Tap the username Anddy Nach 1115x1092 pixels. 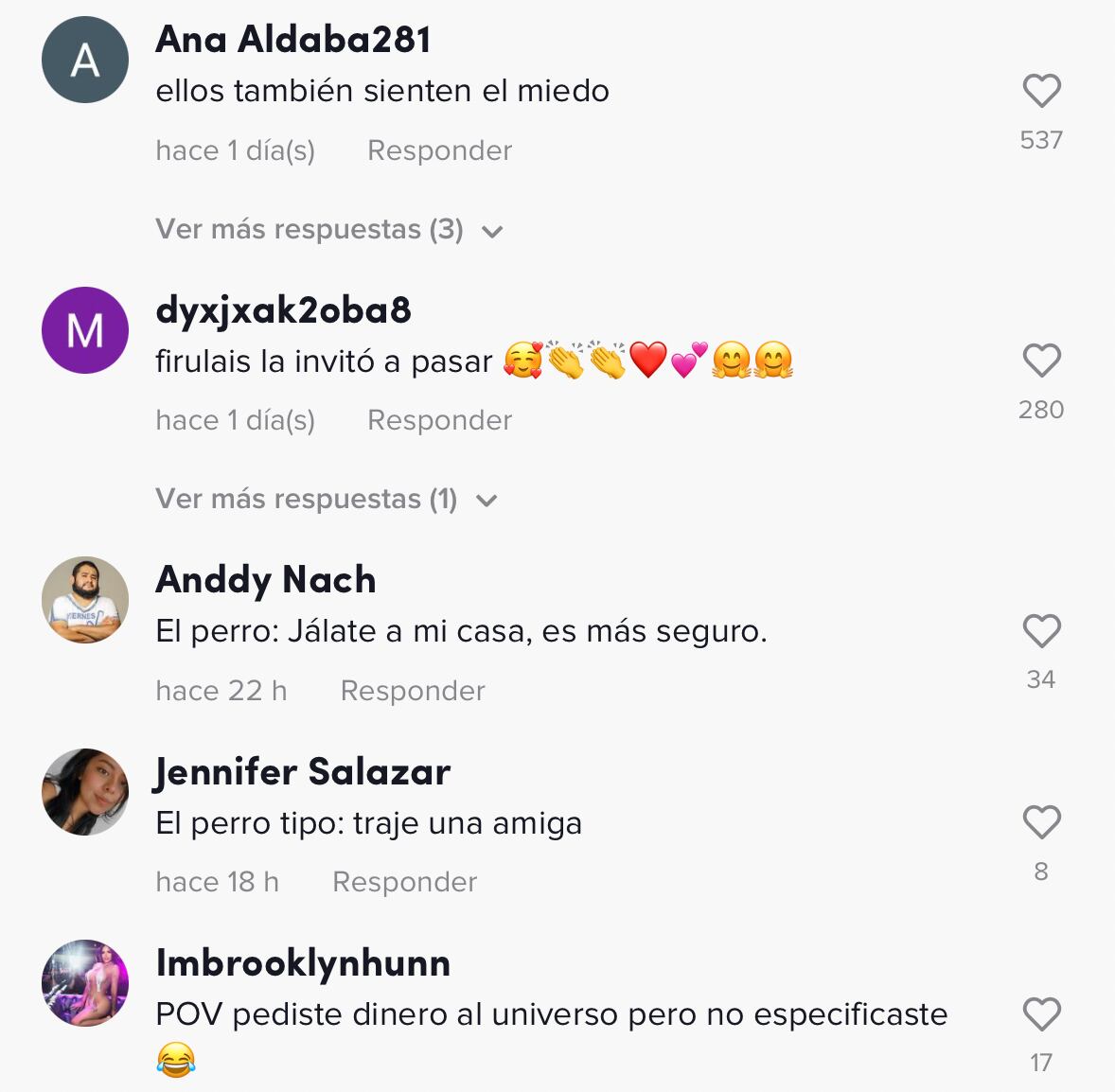[266, 579]
